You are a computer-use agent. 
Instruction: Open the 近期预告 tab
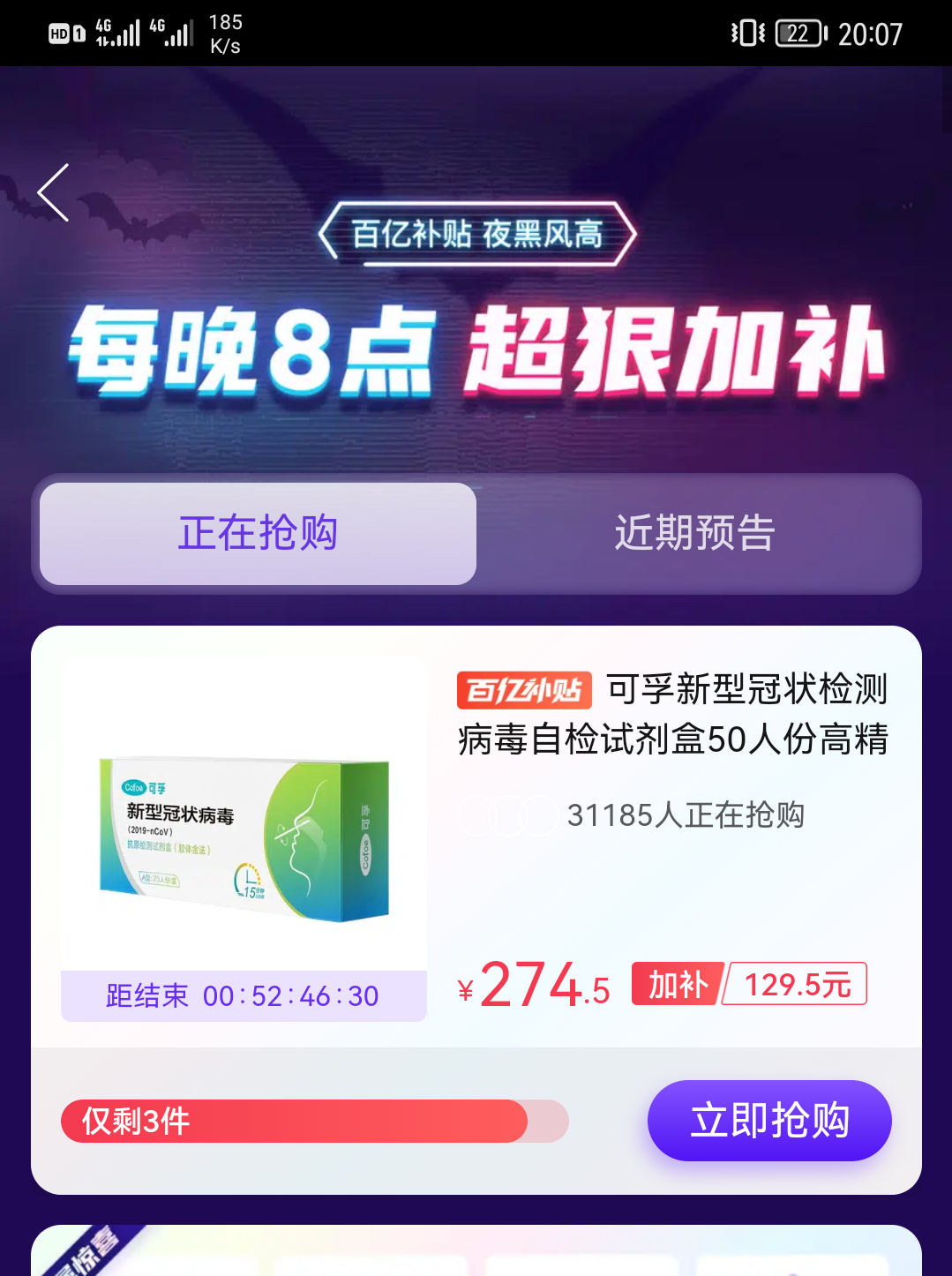(x=693, y=533)
